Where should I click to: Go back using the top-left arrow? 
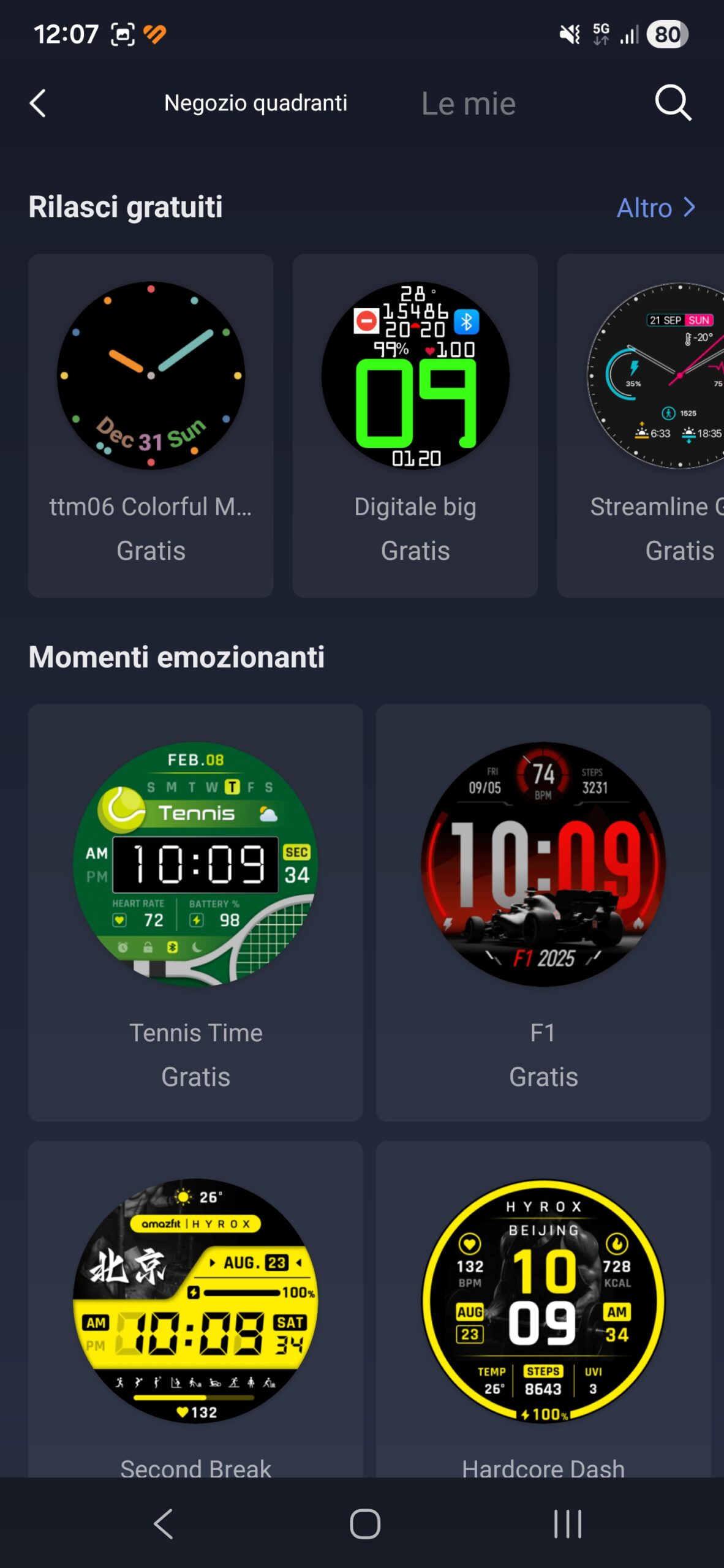38,103
